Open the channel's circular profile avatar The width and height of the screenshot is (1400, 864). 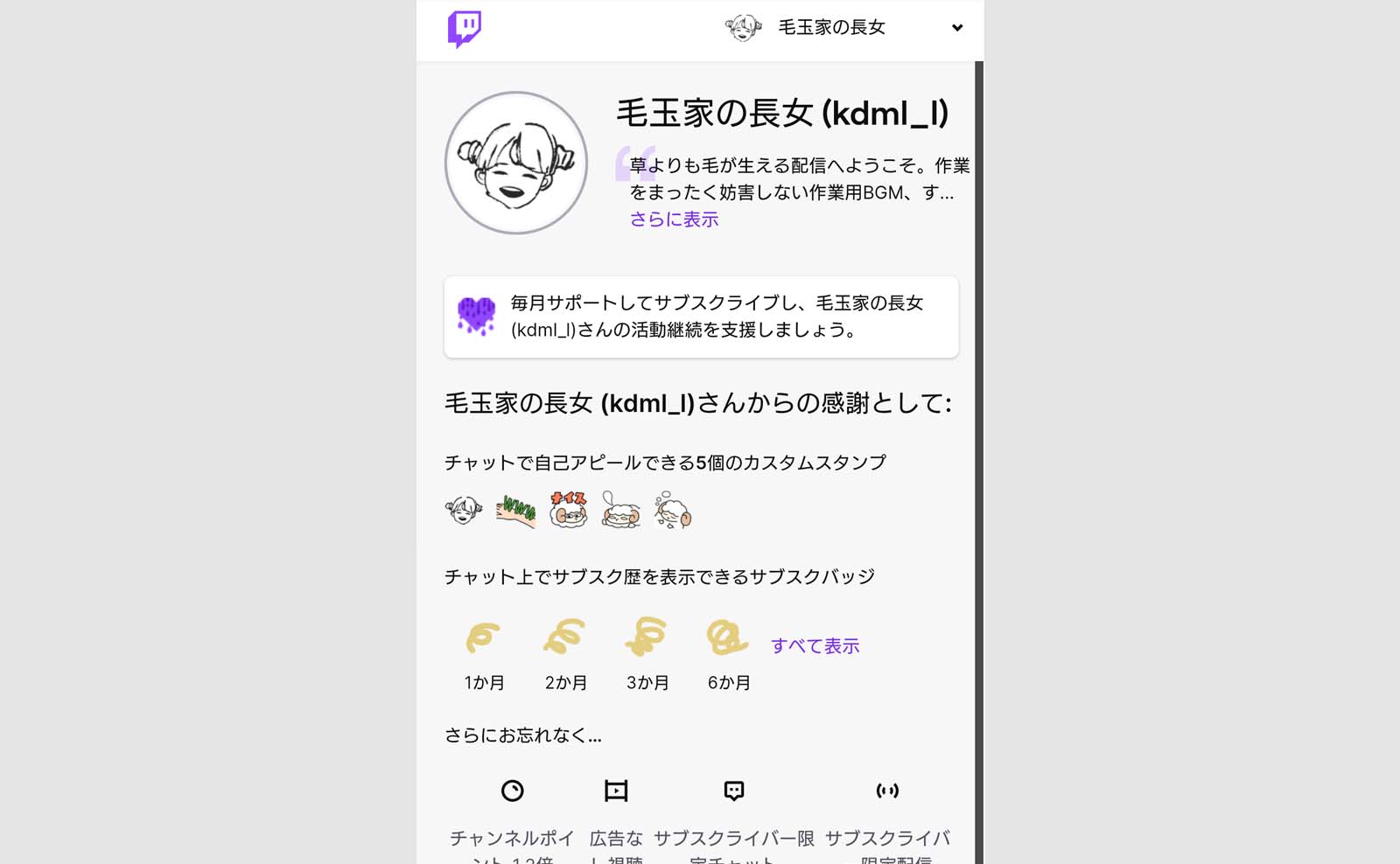516,164
